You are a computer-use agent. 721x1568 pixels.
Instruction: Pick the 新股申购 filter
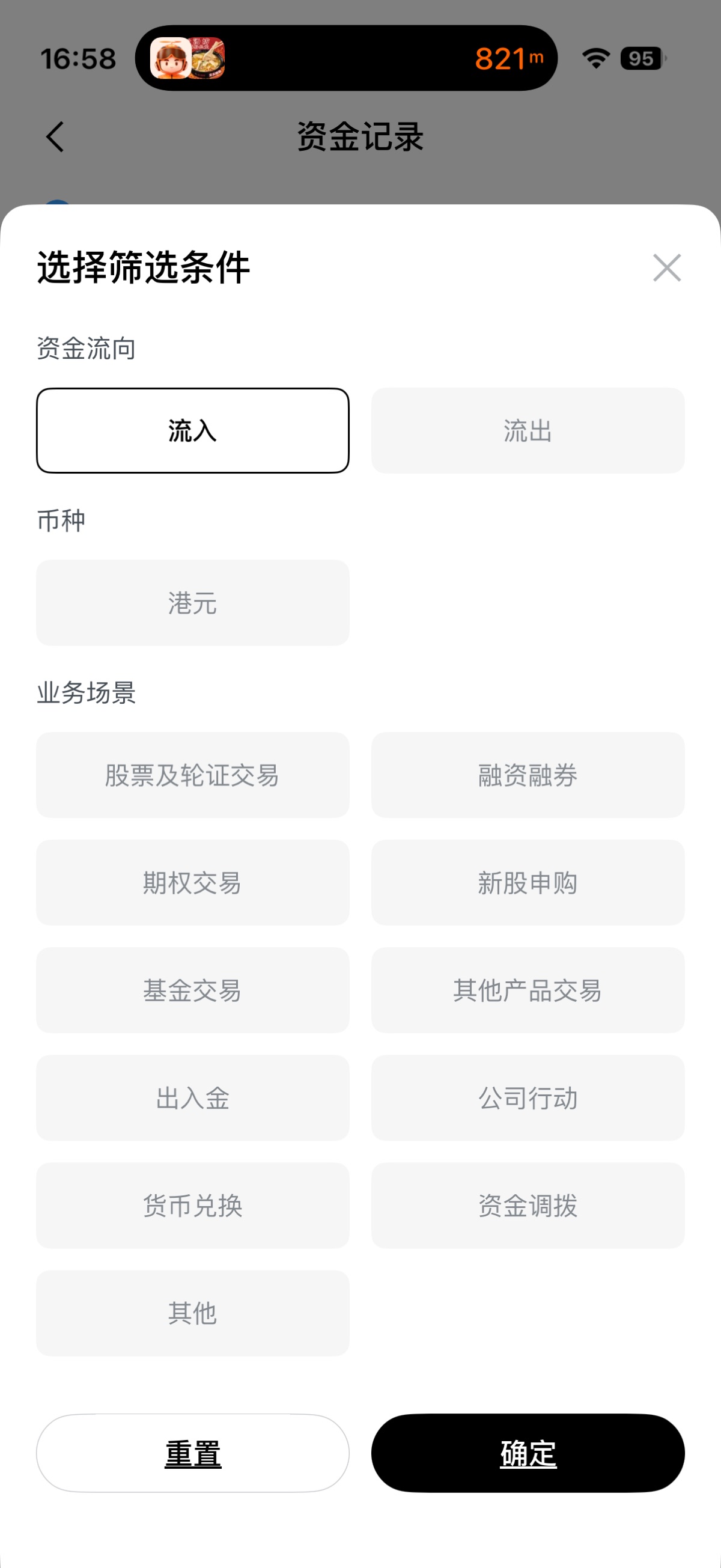[528, 883]
